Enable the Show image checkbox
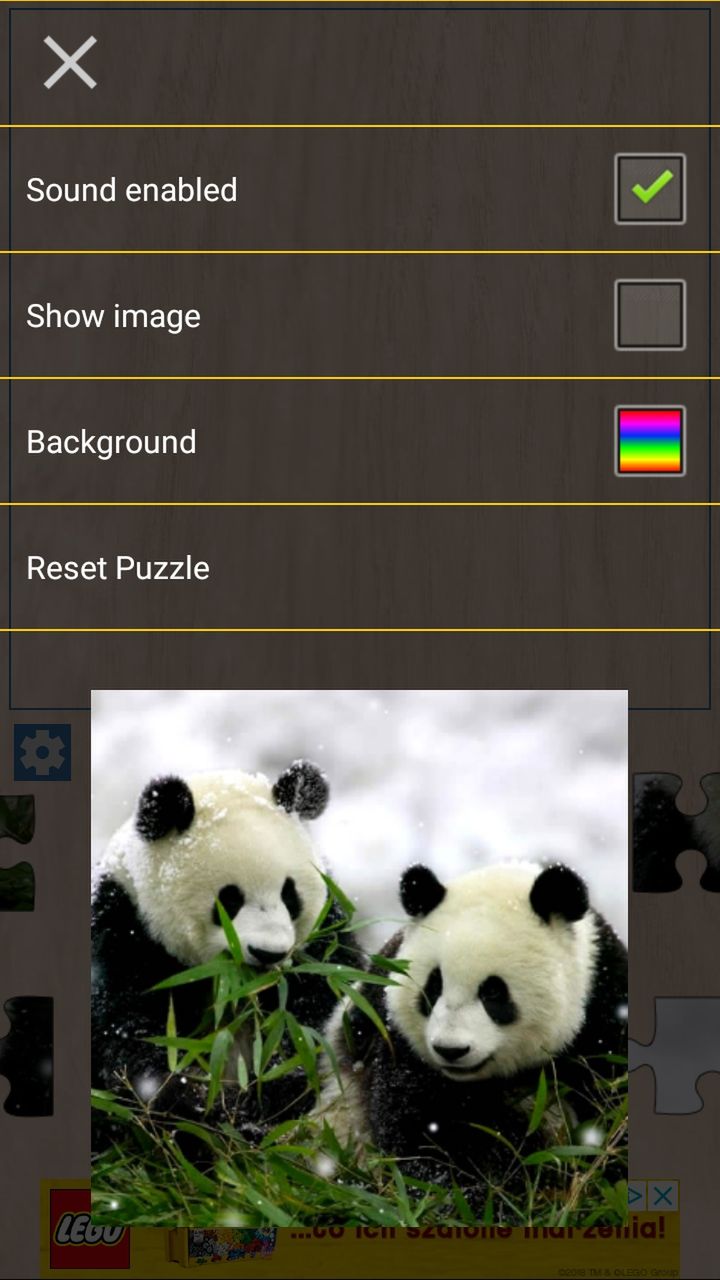 [650, 315]
